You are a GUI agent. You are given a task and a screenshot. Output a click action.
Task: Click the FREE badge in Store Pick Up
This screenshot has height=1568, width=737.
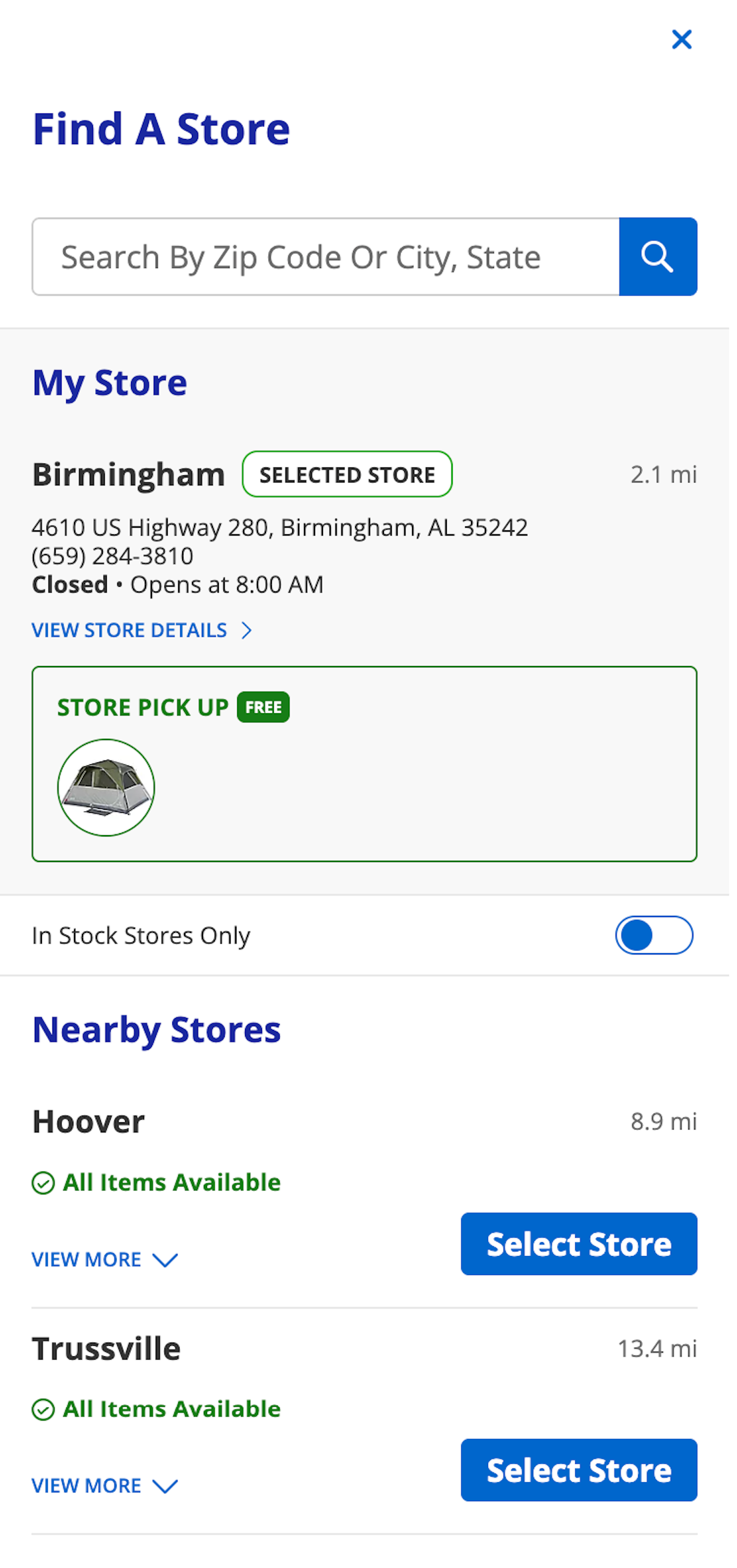(262, 707)
